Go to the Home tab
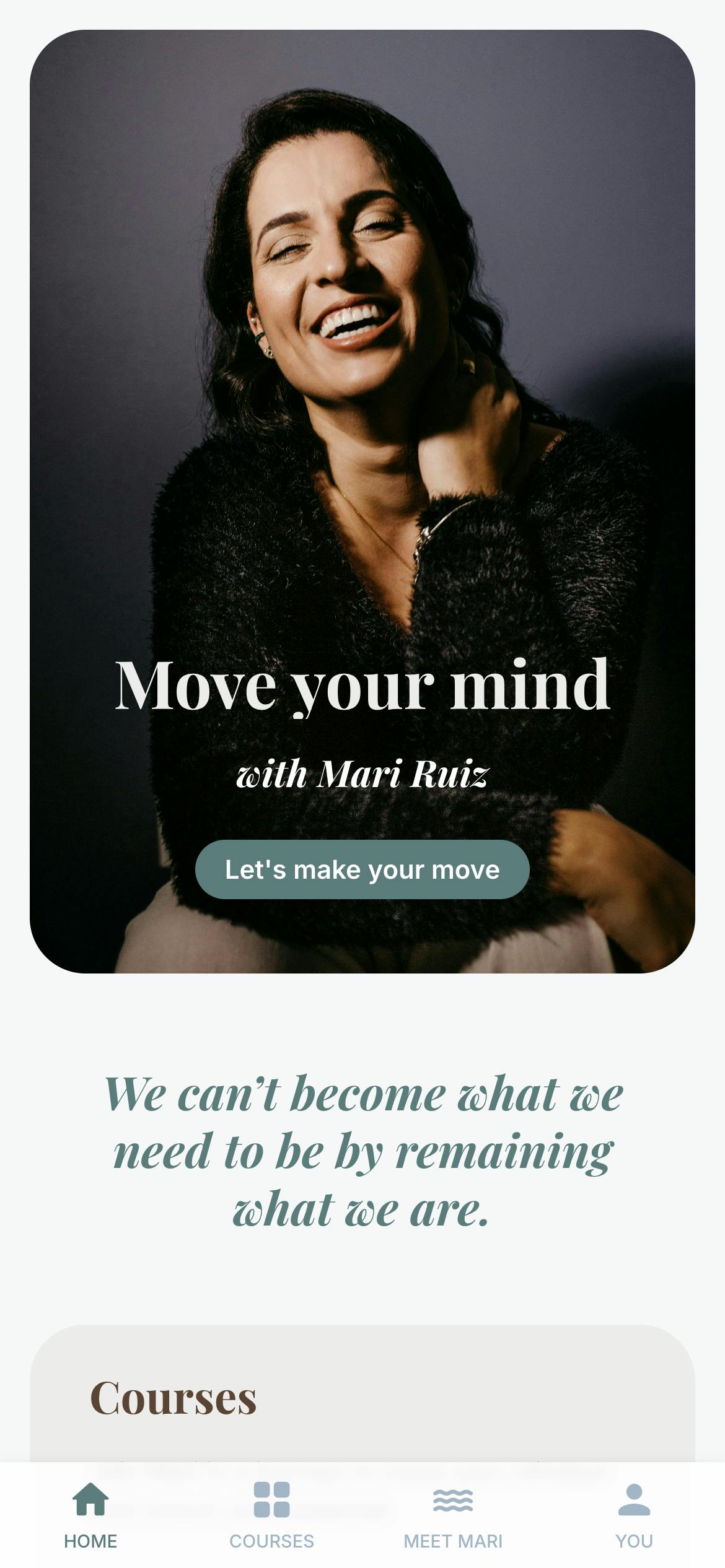This screenshot has height=1568, width=725. point(90,1514)
